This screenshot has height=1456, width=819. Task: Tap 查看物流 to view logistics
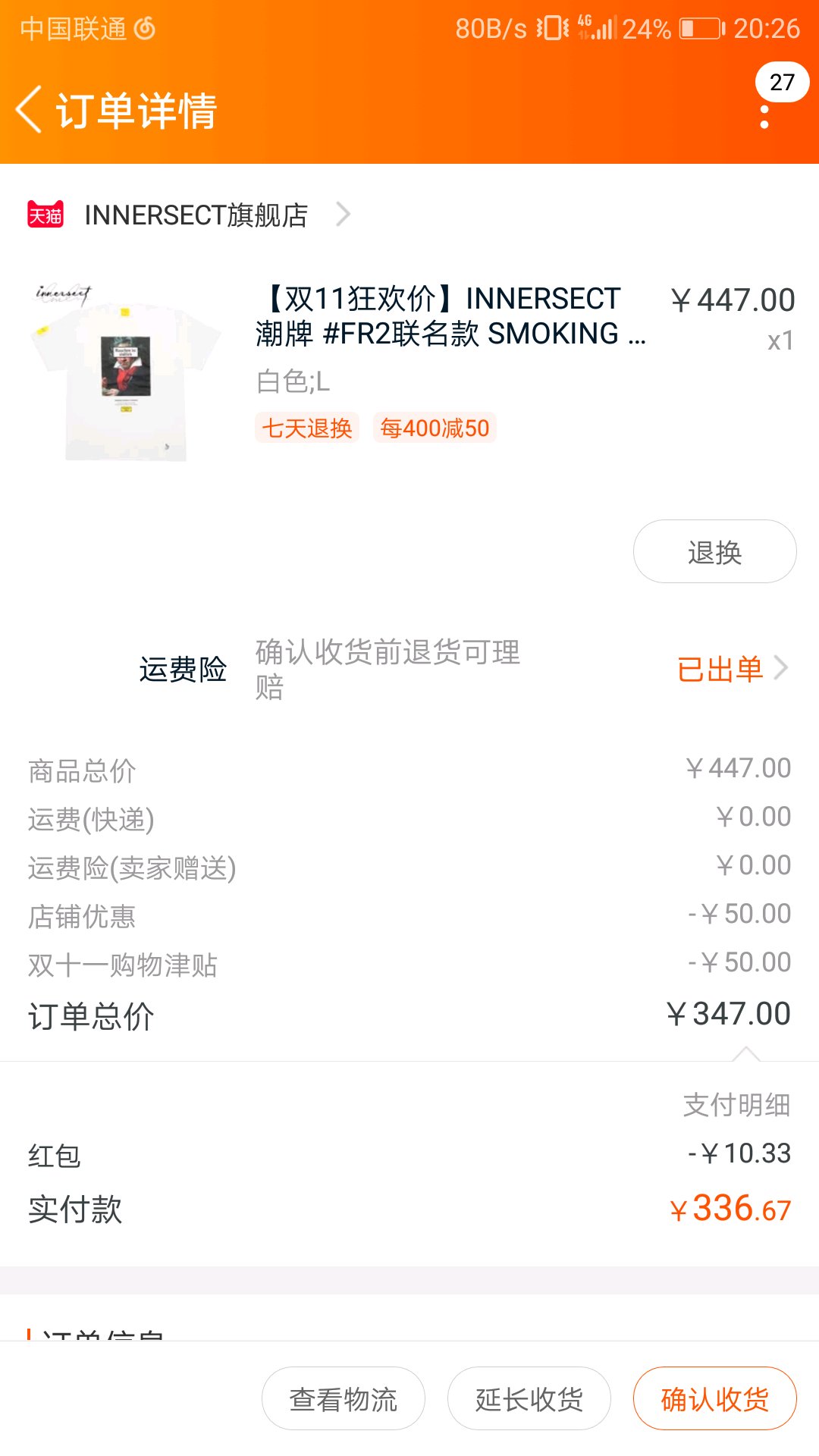343,1398
